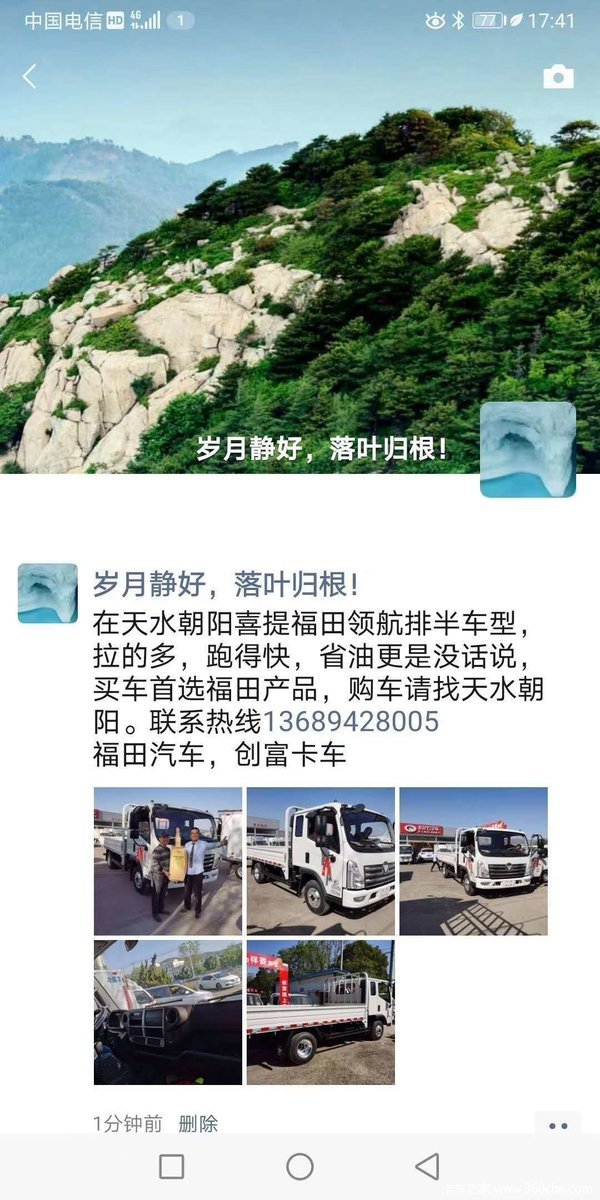Open the first photo with two men
Image resolution: width=600 pixels, height=1200 pixels.
coord(168,861)
